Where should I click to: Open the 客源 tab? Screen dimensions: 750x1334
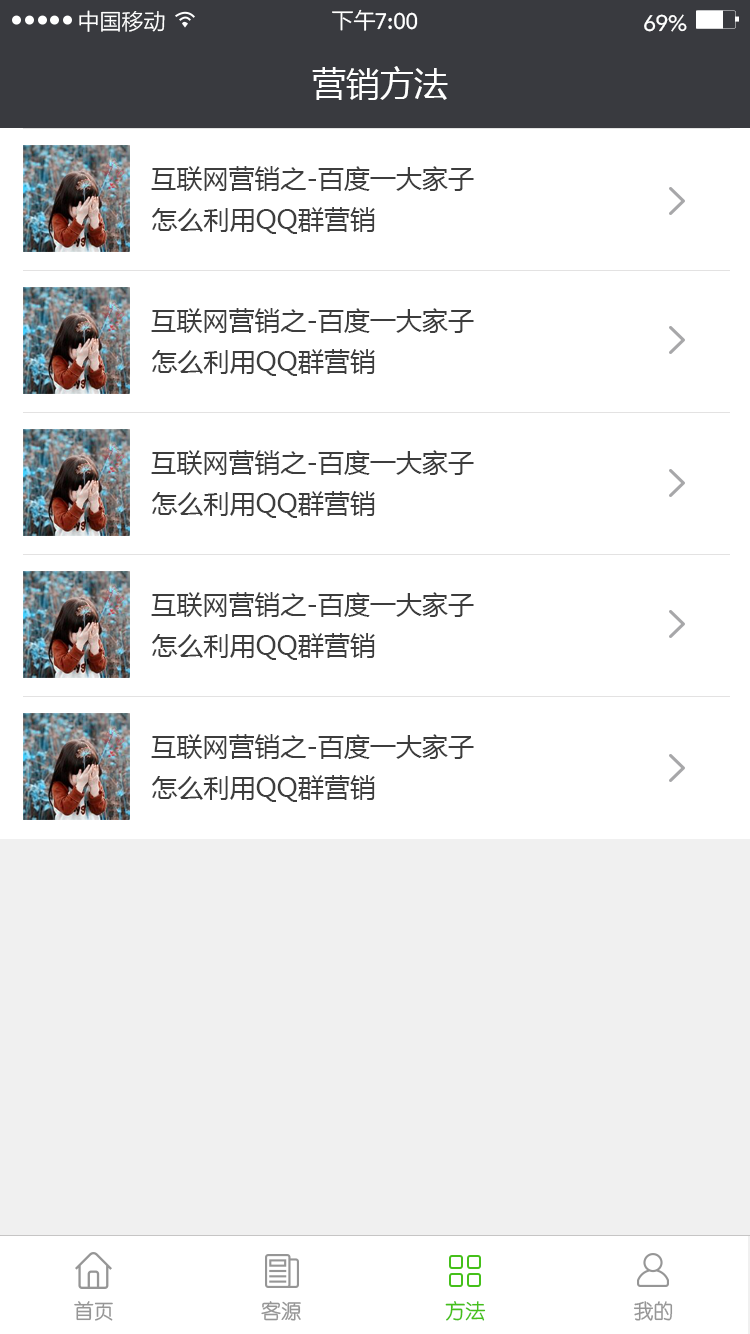[x=281, y=1285]
